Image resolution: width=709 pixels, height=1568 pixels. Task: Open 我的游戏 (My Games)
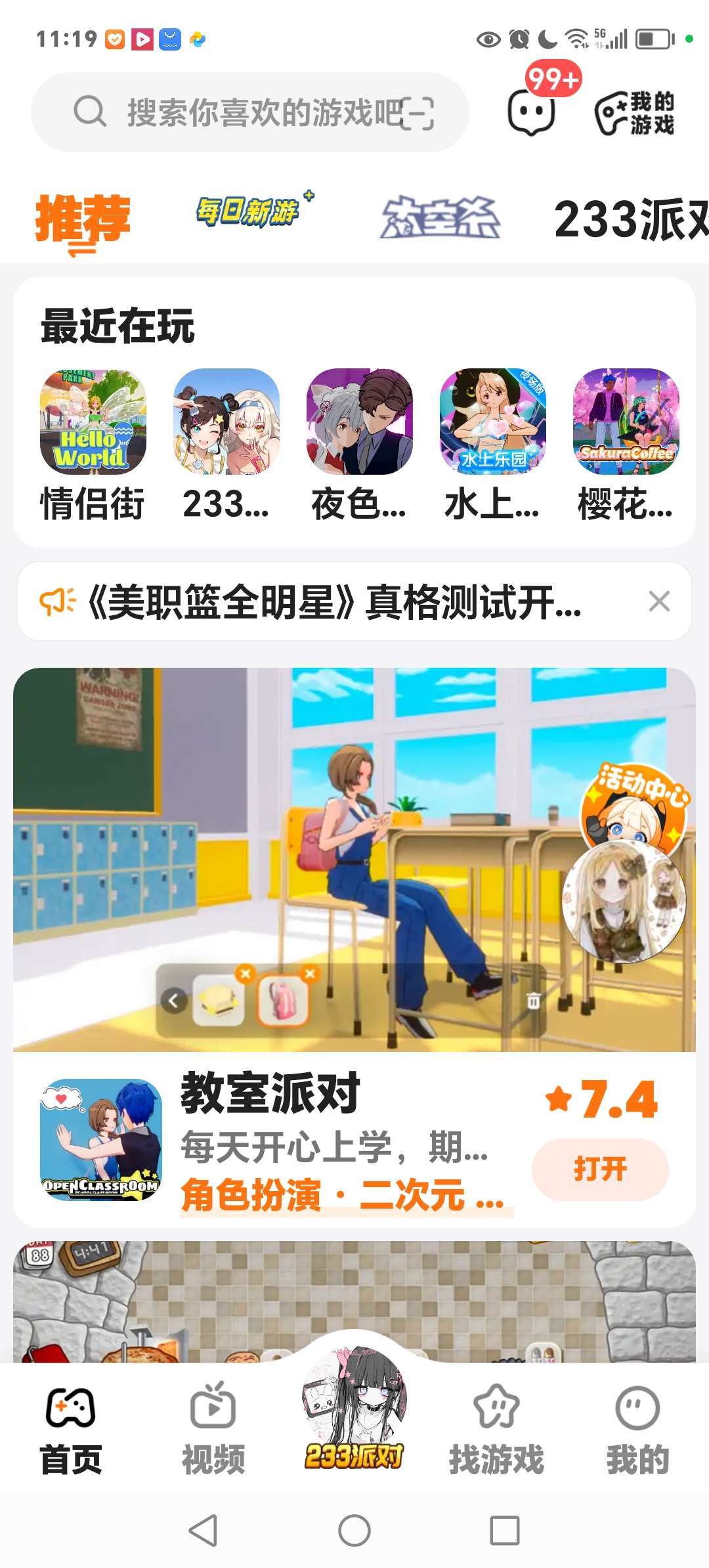pyautogui.click(x=634, y=113)
